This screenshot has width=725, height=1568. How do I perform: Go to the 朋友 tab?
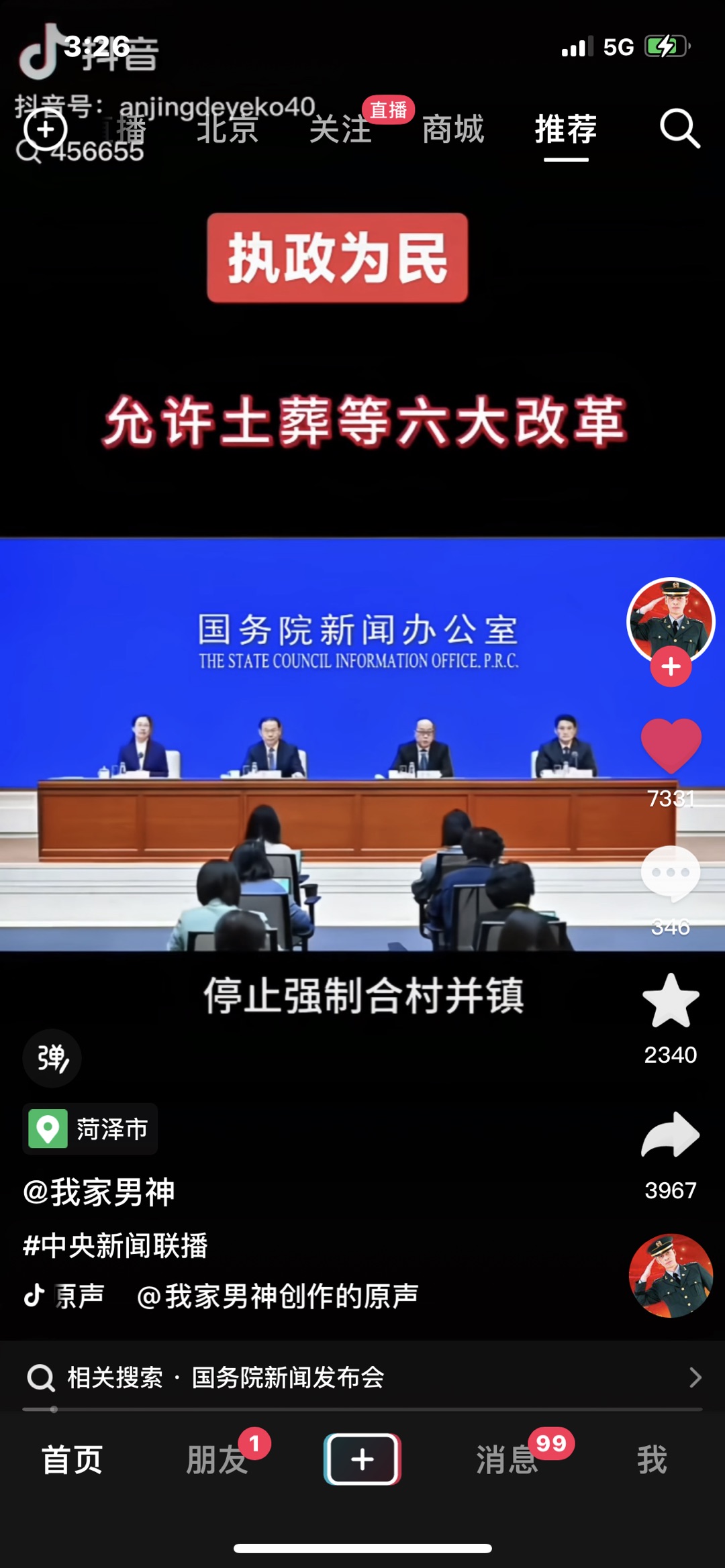click(217, 1460)
